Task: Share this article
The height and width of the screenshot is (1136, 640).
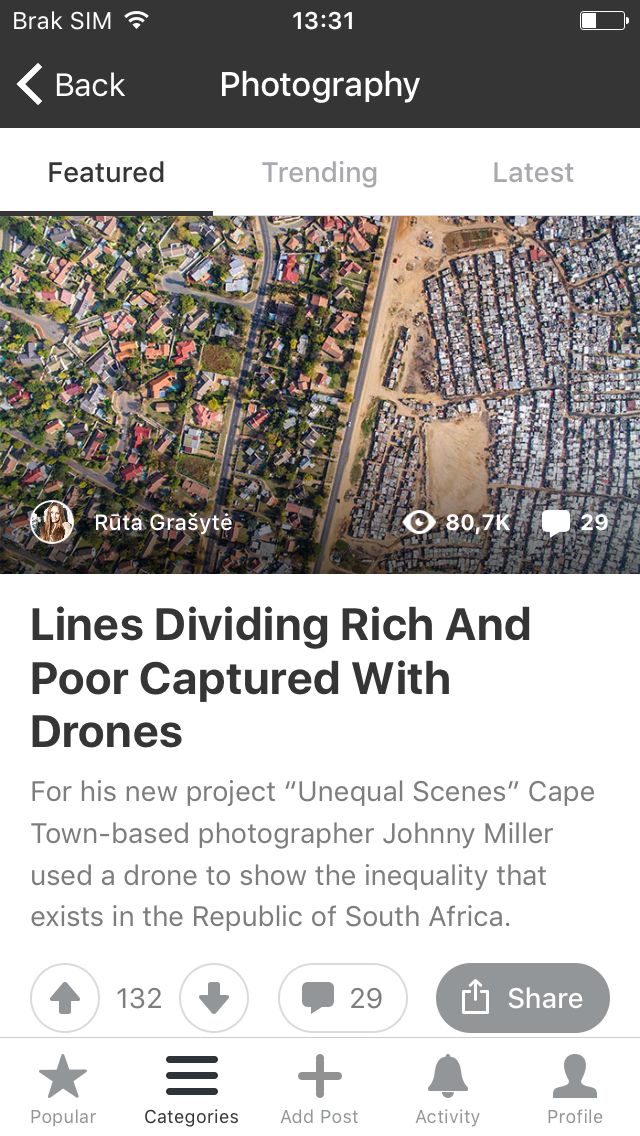Action: point(523,998)
